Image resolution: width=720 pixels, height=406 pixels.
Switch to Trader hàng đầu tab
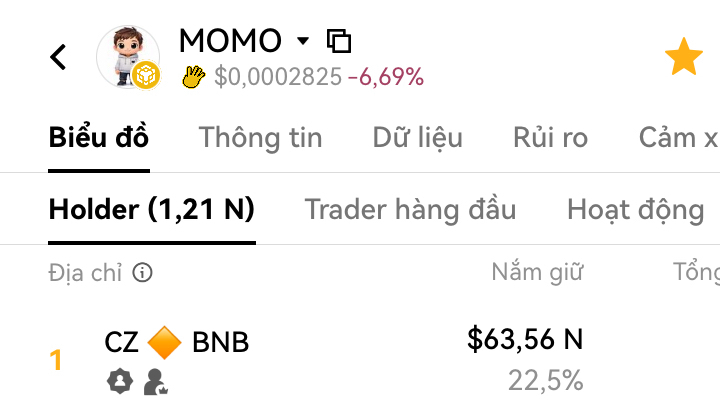[x=411, y=209]
